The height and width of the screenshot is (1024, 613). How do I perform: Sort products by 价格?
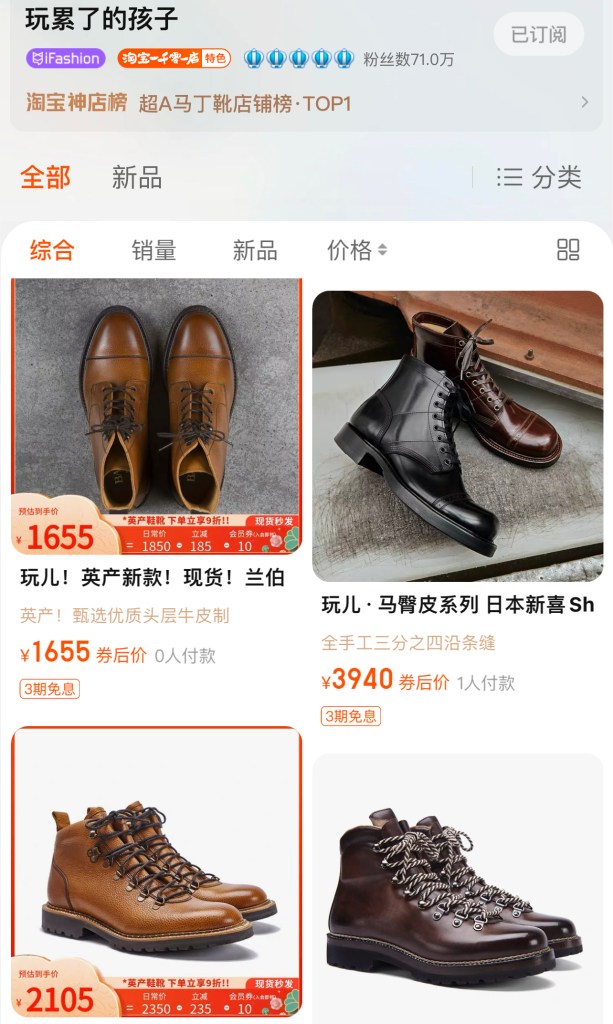(x=356, y=250)
